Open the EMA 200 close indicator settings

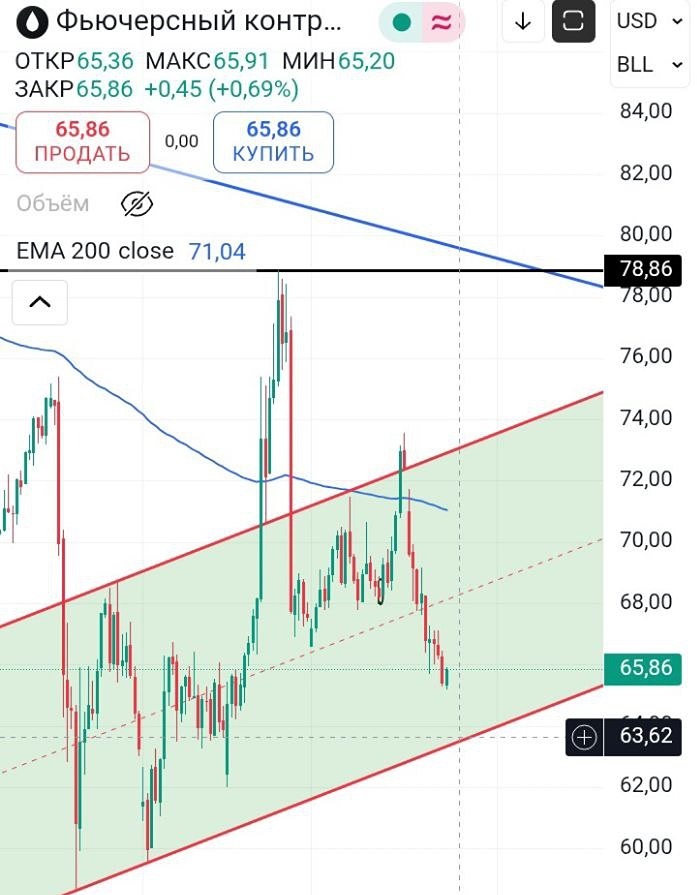(x=96, y=251)
